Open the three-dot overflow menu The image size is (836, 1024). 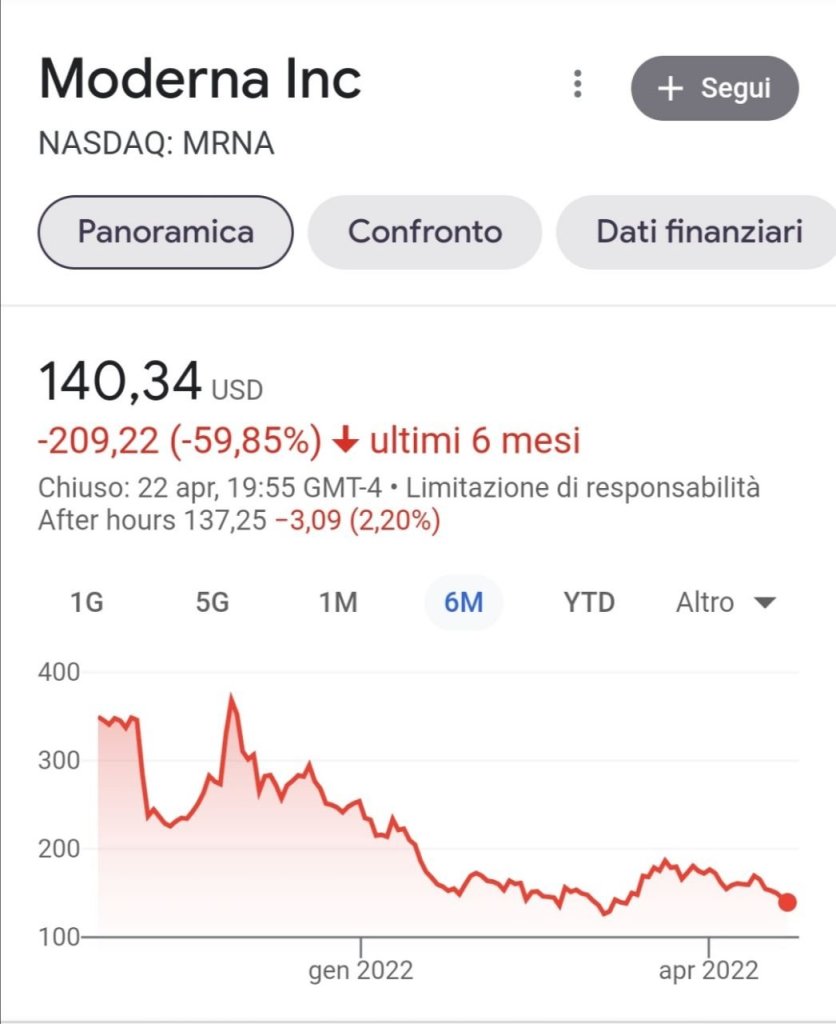point(577,85)
